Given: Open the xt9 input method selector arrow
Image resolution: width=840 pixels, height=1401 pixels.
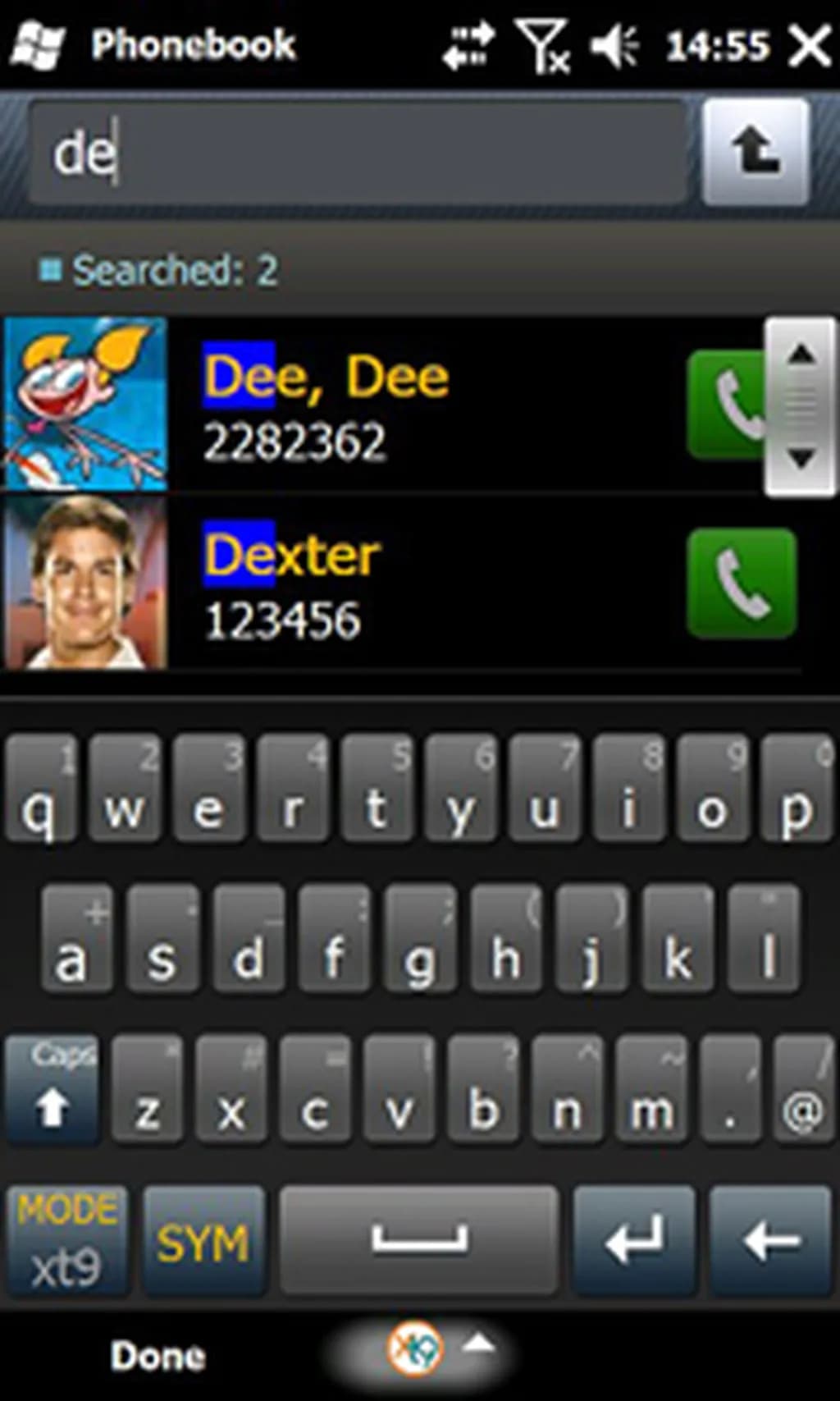Looking at the screenshot, I should (479, 1344).
